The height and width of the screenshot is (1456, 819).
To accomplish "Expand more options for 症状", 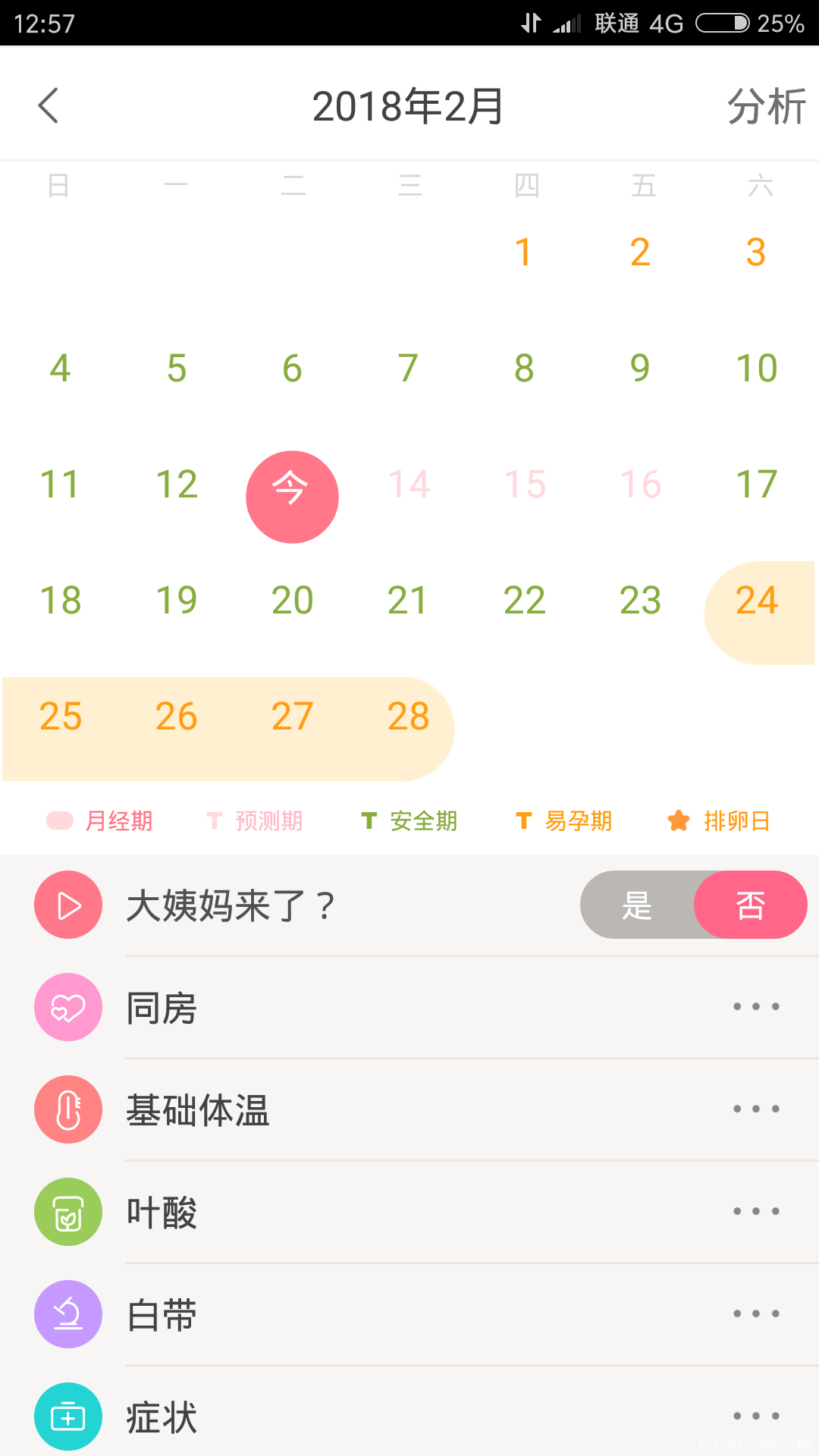I will (x=755, y=1416).
